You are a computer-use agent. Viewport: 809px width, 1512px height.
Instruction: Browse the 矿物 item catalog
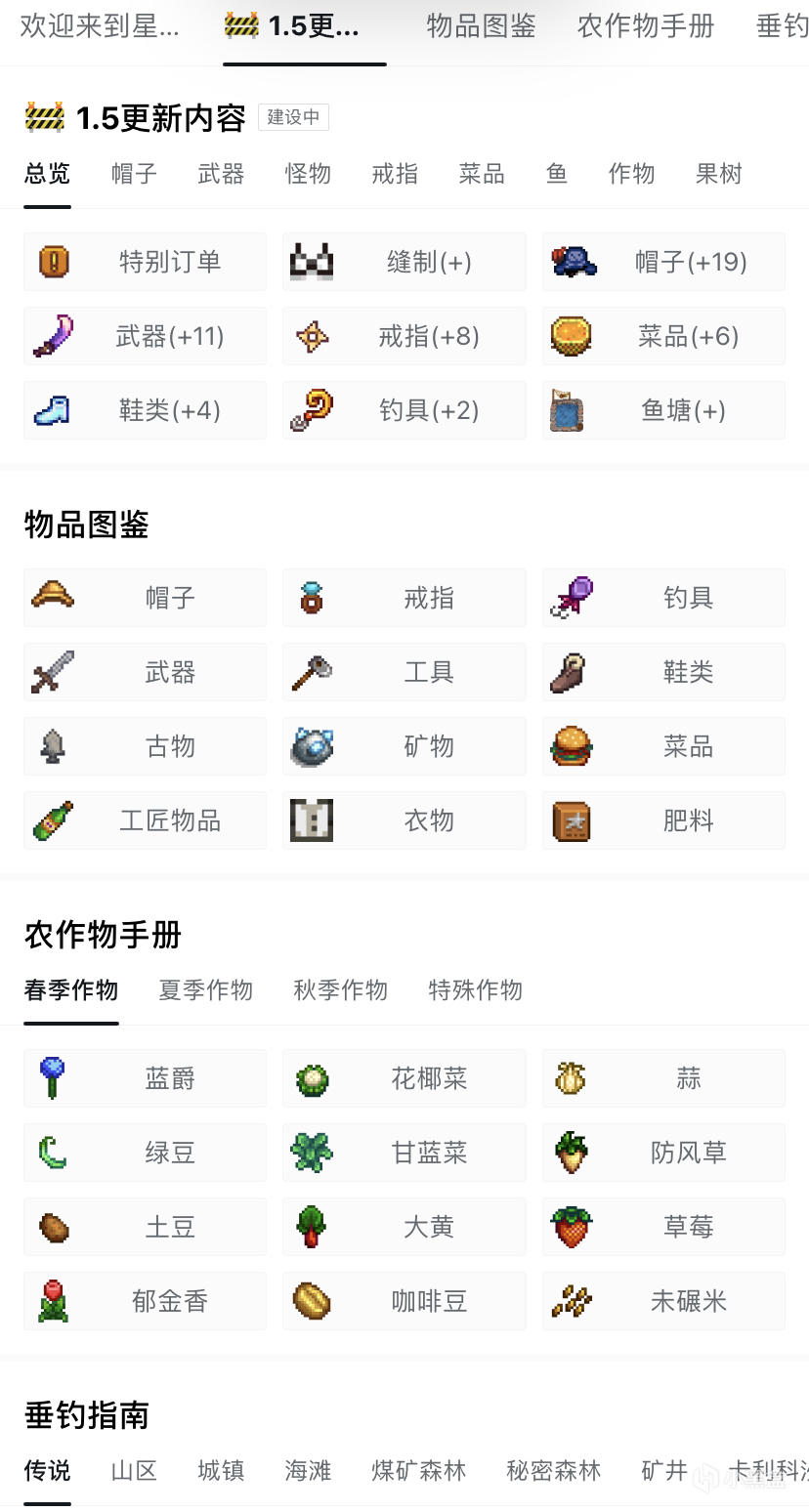(404, 746)
